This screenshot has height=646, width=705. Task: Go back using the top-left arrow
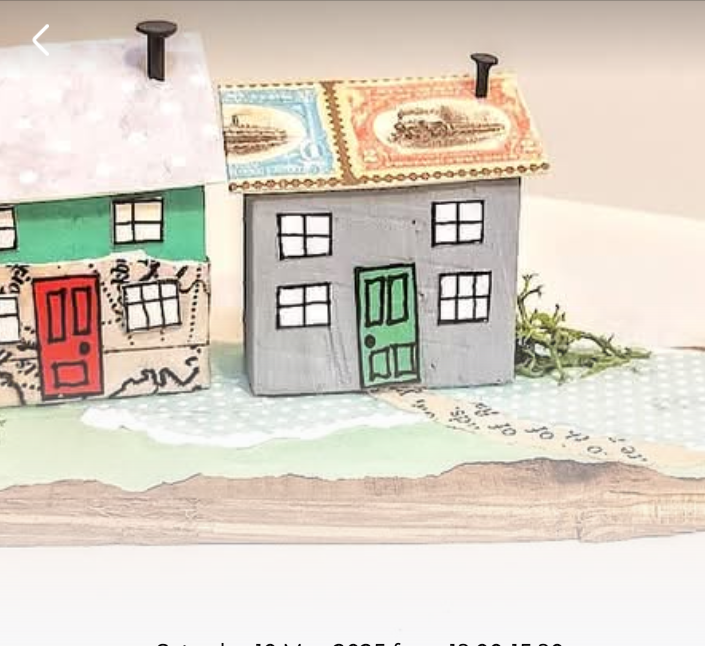[41, 41]
